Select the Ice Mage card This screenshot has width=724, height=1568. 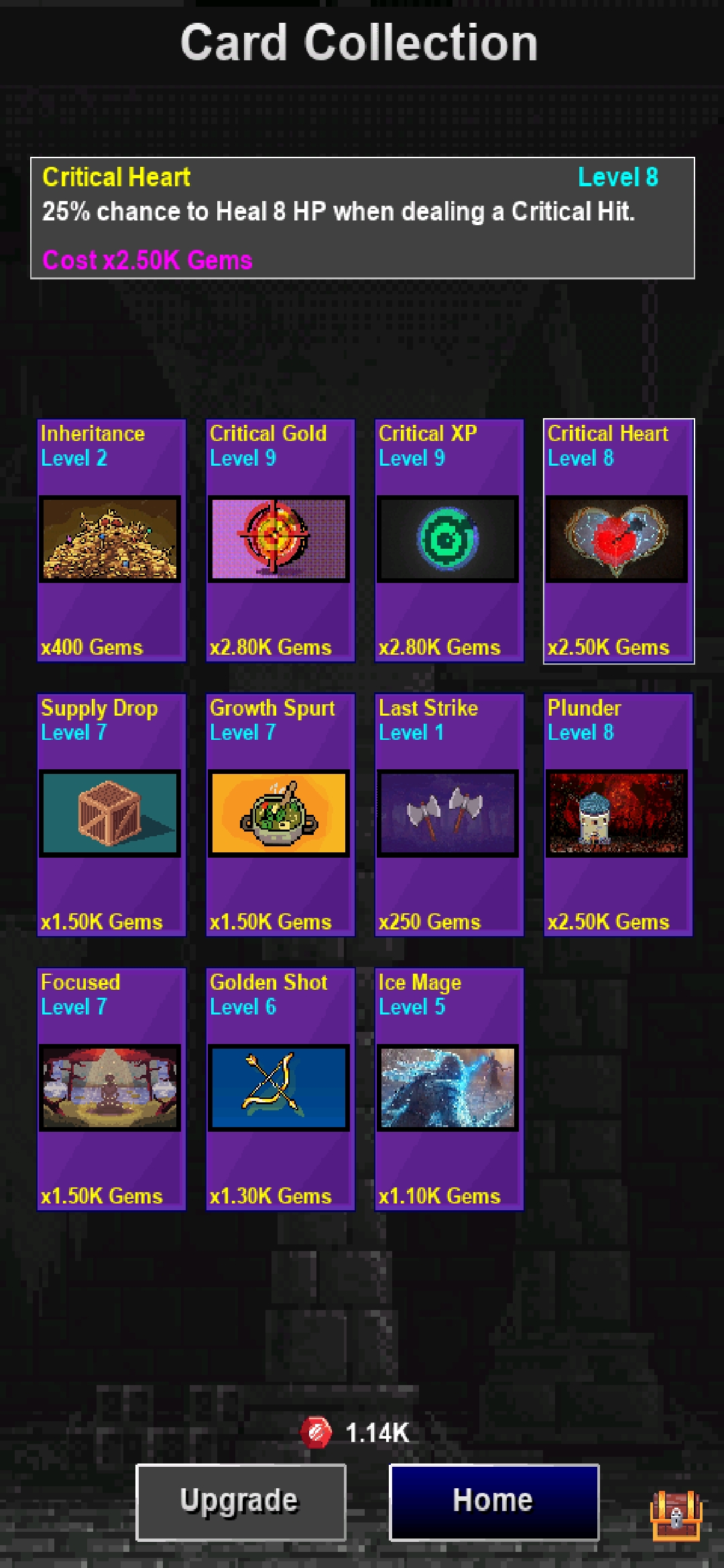[449, 1089]
